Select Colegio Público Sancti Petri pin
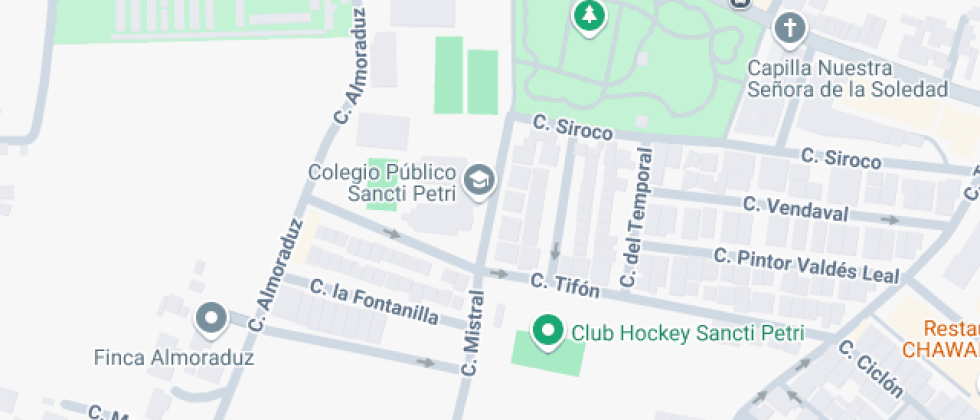The image size is (980, 420). pyautogui.click(x=481, y=180)
